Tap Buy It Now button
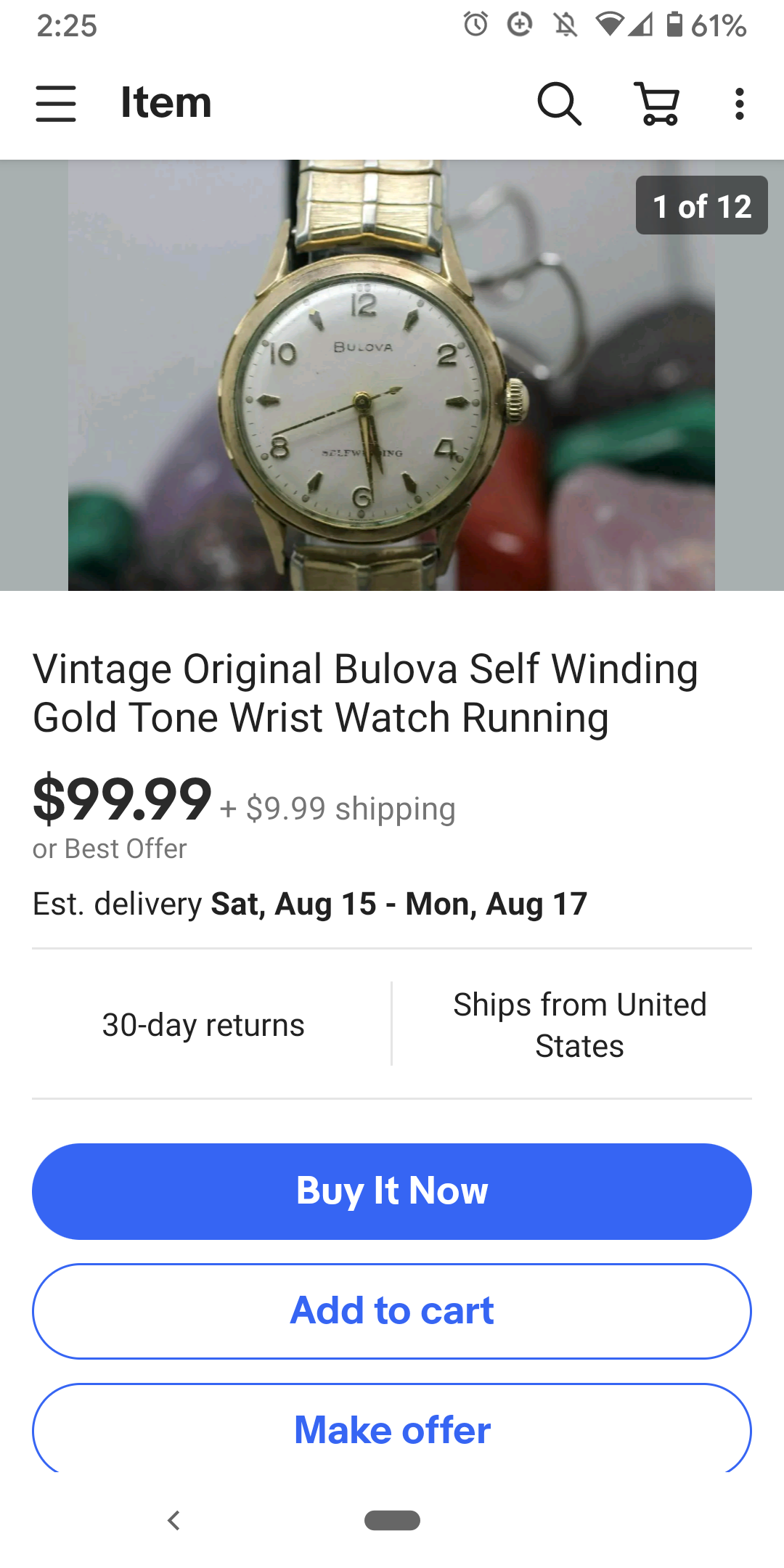Viewport: 784px width, 1568px height. coord(392,1191)
